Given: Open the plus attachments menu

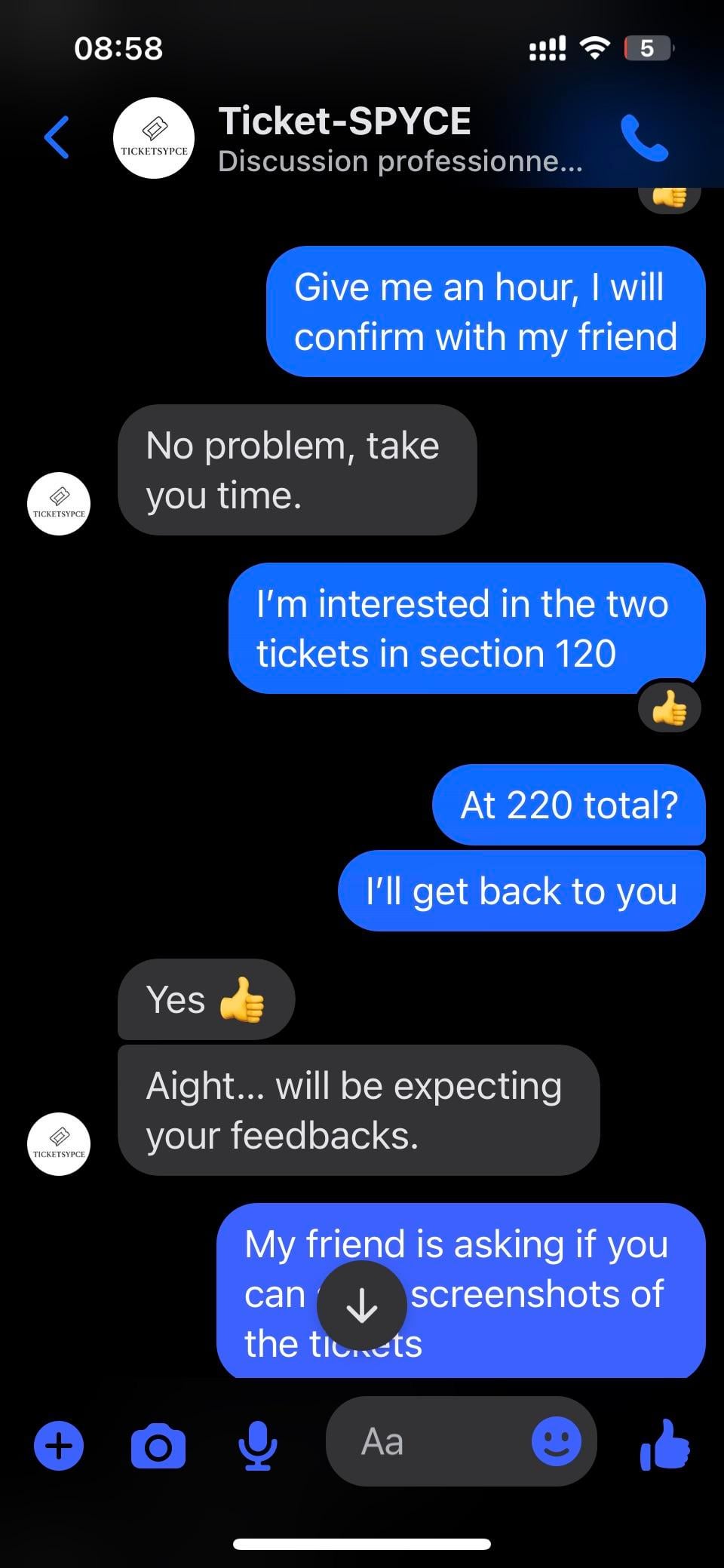Looking at the screenshot, I should point(59,1445).
